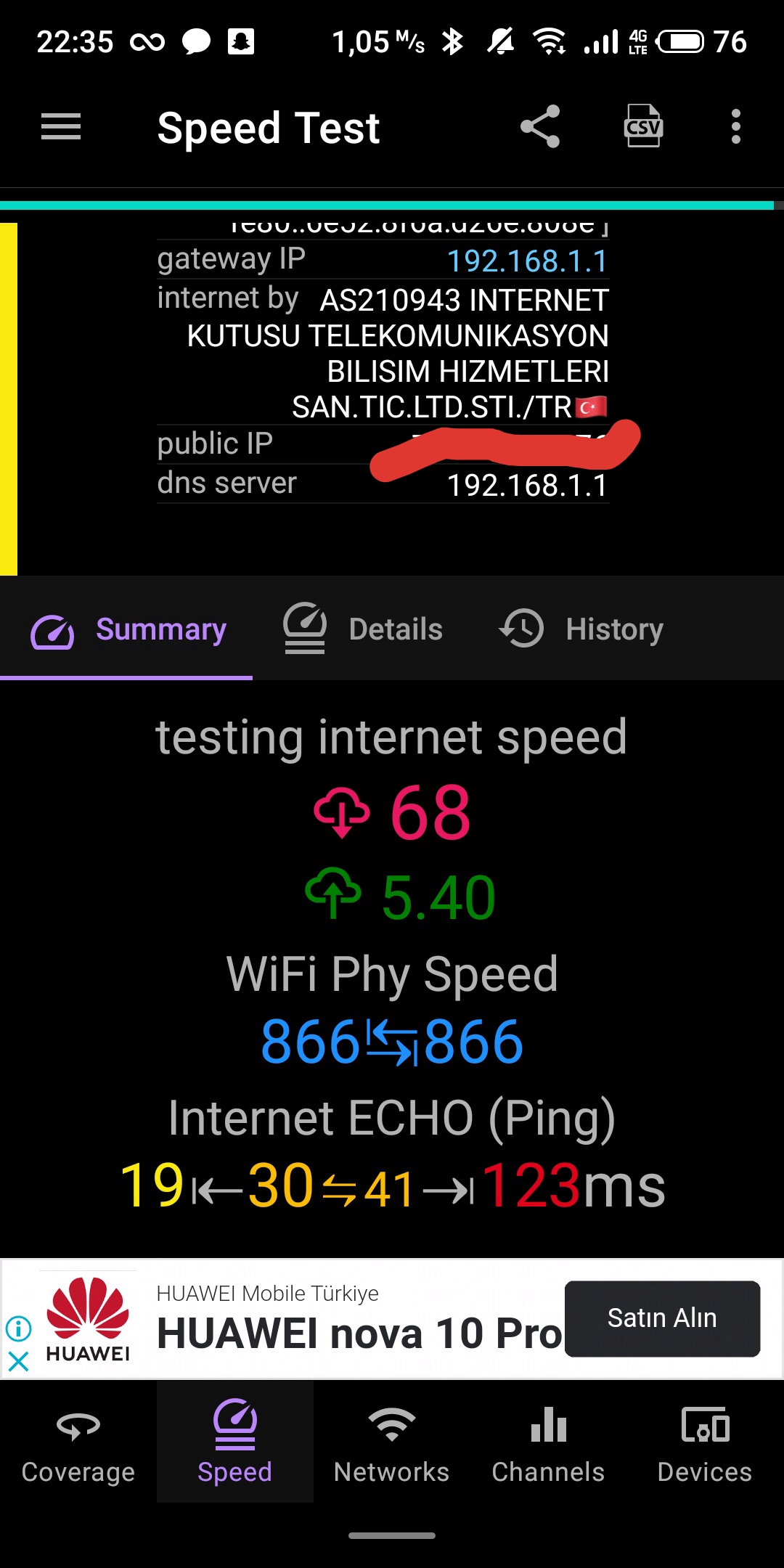784x1568 pixels.
Task: Share the speed test results
Action: pos(540,127)
